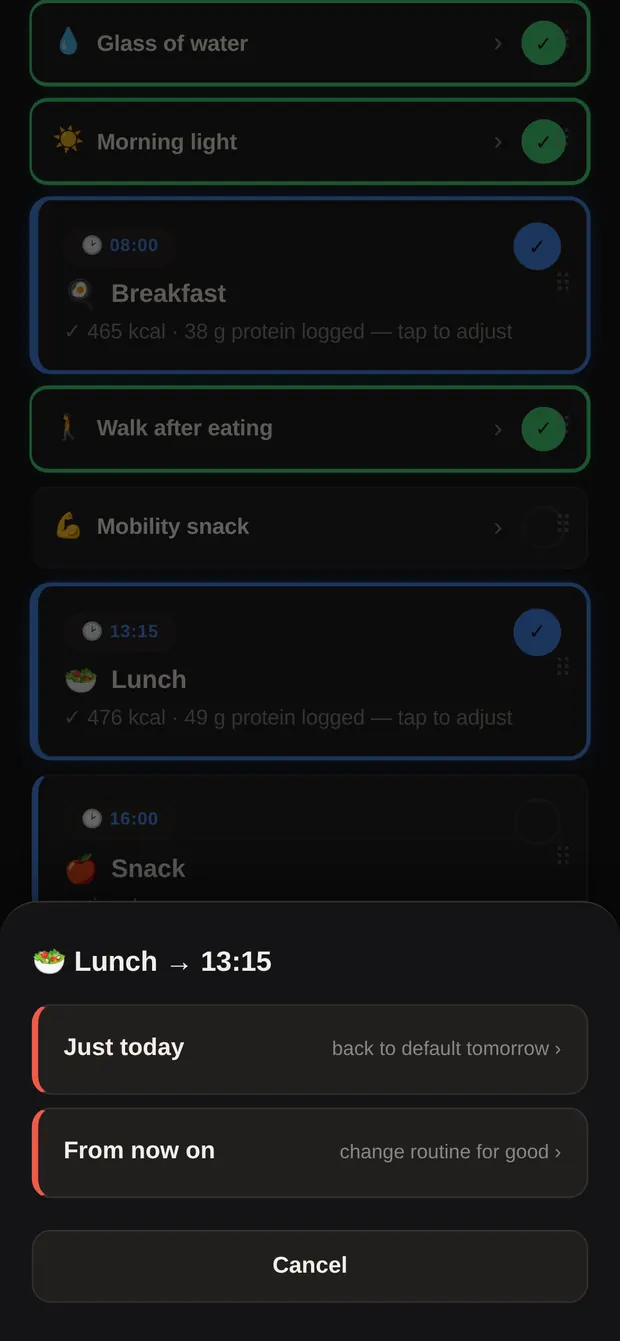
Task: Cancel the Lunch time change
Action: coord(310,1266)
